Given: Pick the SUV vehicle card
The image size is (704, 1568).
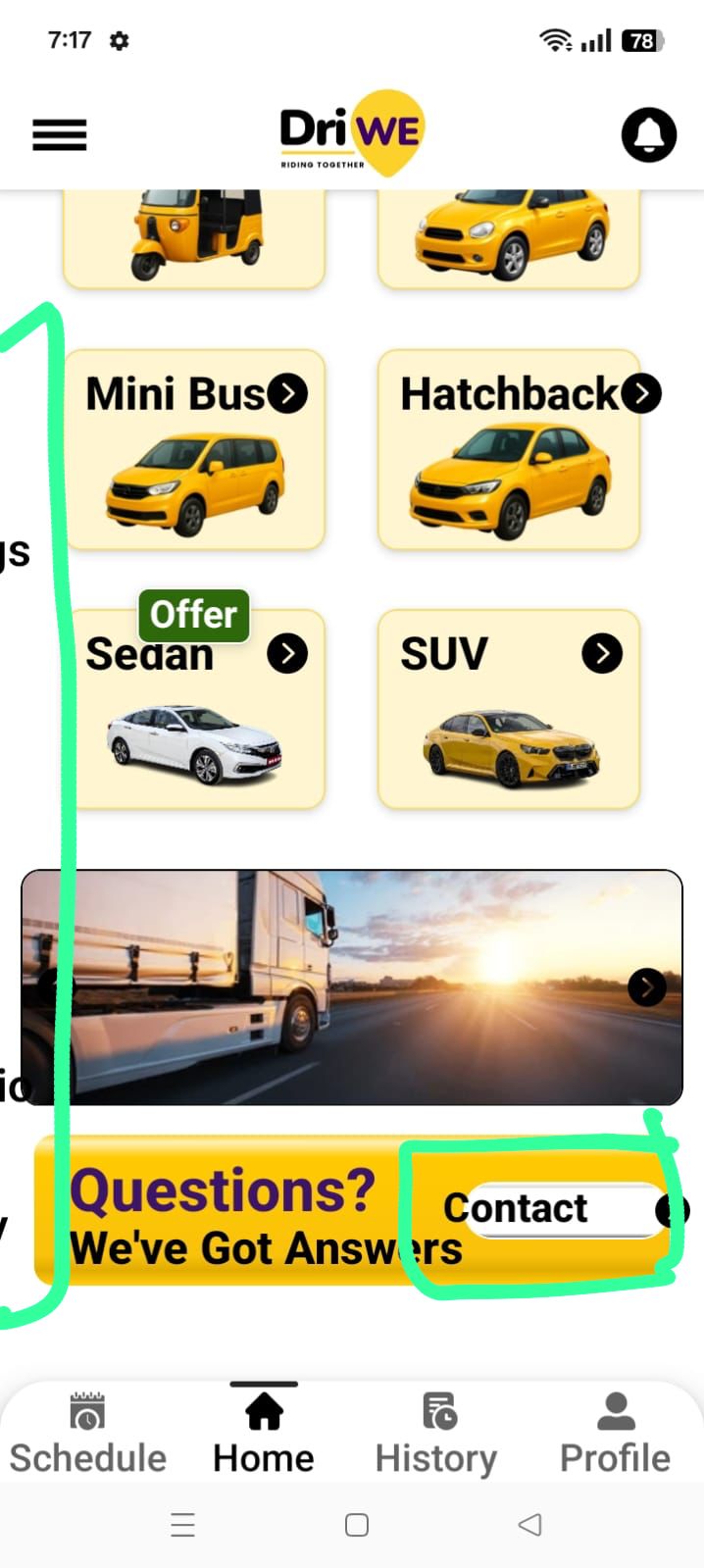Looking at the screenshot, I should coord(508,709).
